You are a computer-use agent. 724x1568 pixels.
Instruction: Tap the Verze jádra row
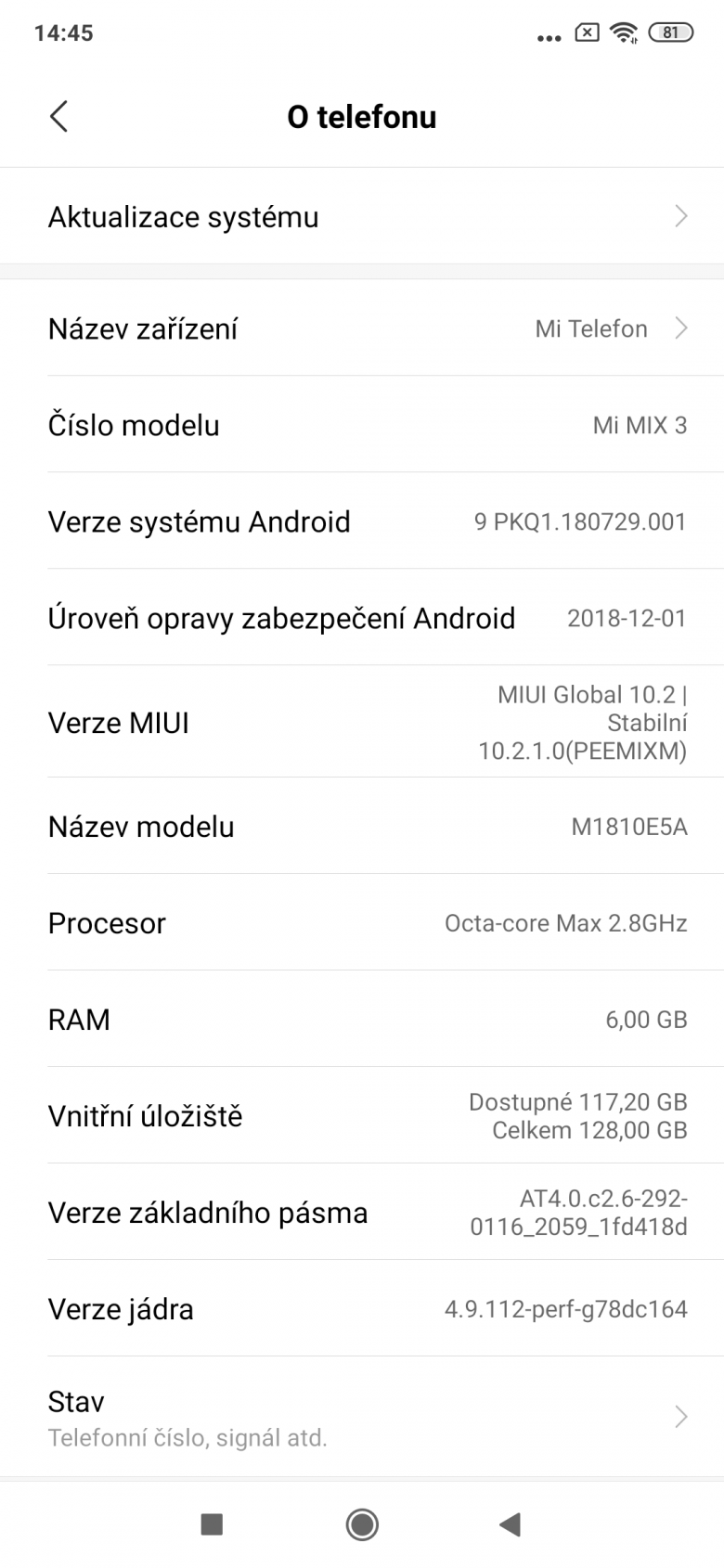(362, 1309)
